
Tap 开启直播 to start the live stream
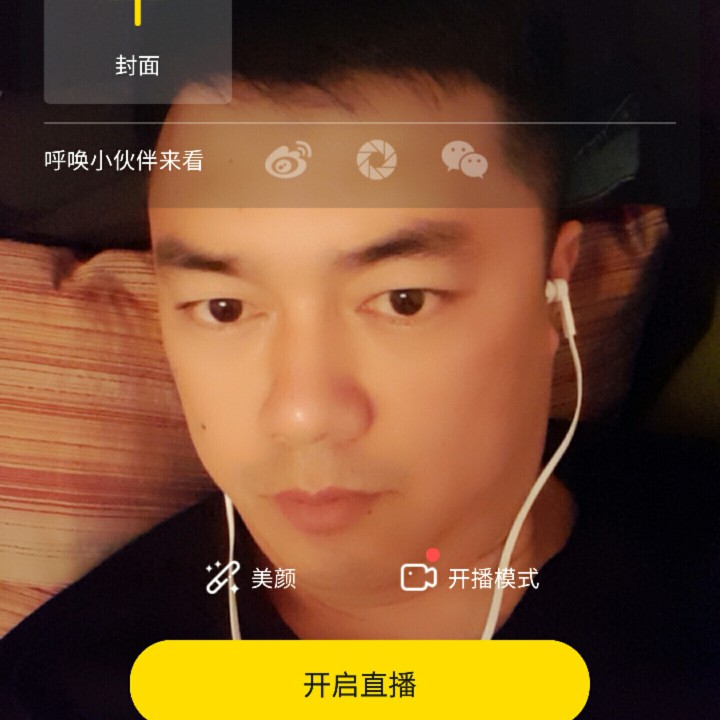tap(360, 684)
